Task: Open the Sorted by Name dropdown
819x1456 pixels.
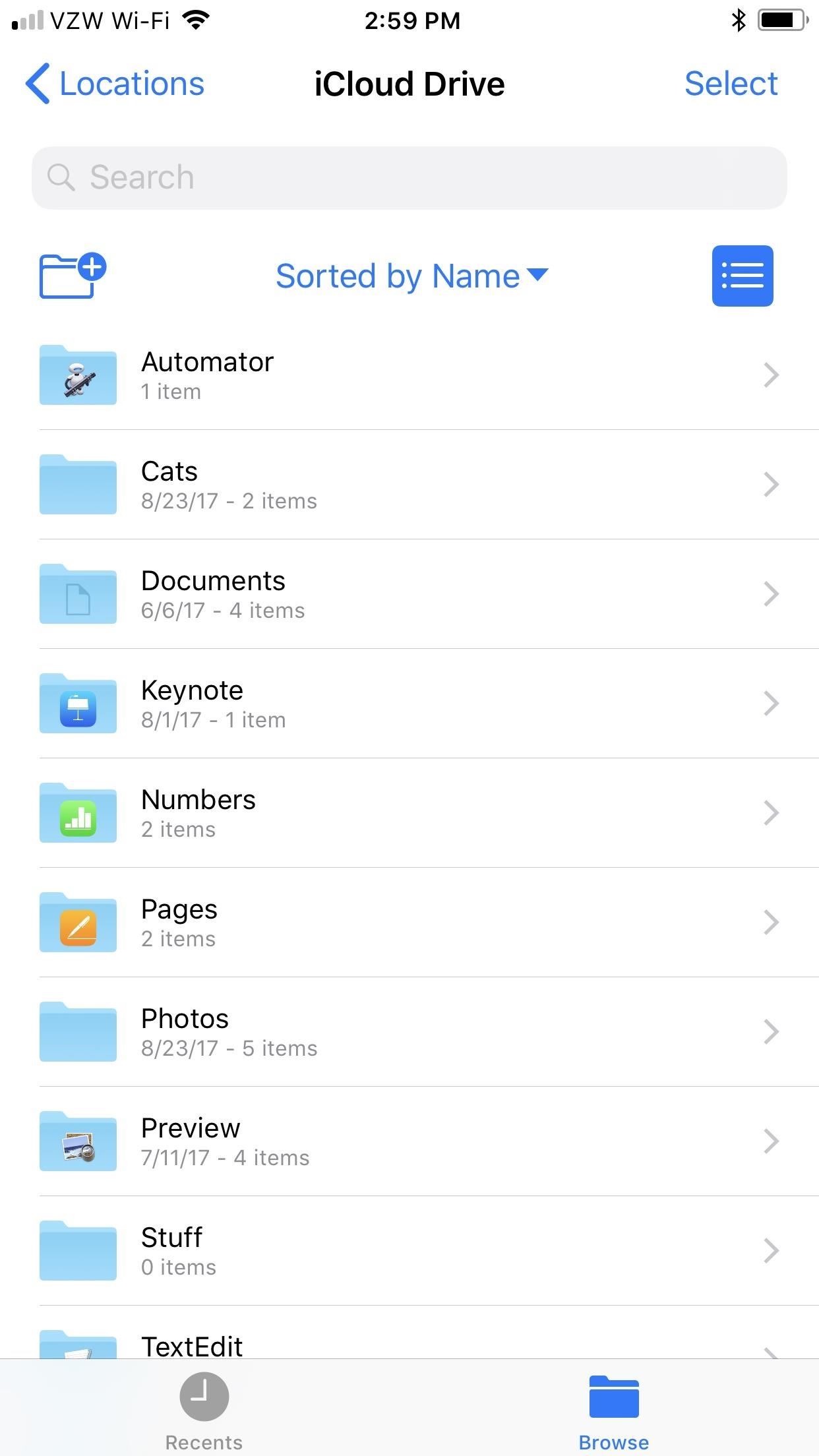Action: [x=412, y=276]
